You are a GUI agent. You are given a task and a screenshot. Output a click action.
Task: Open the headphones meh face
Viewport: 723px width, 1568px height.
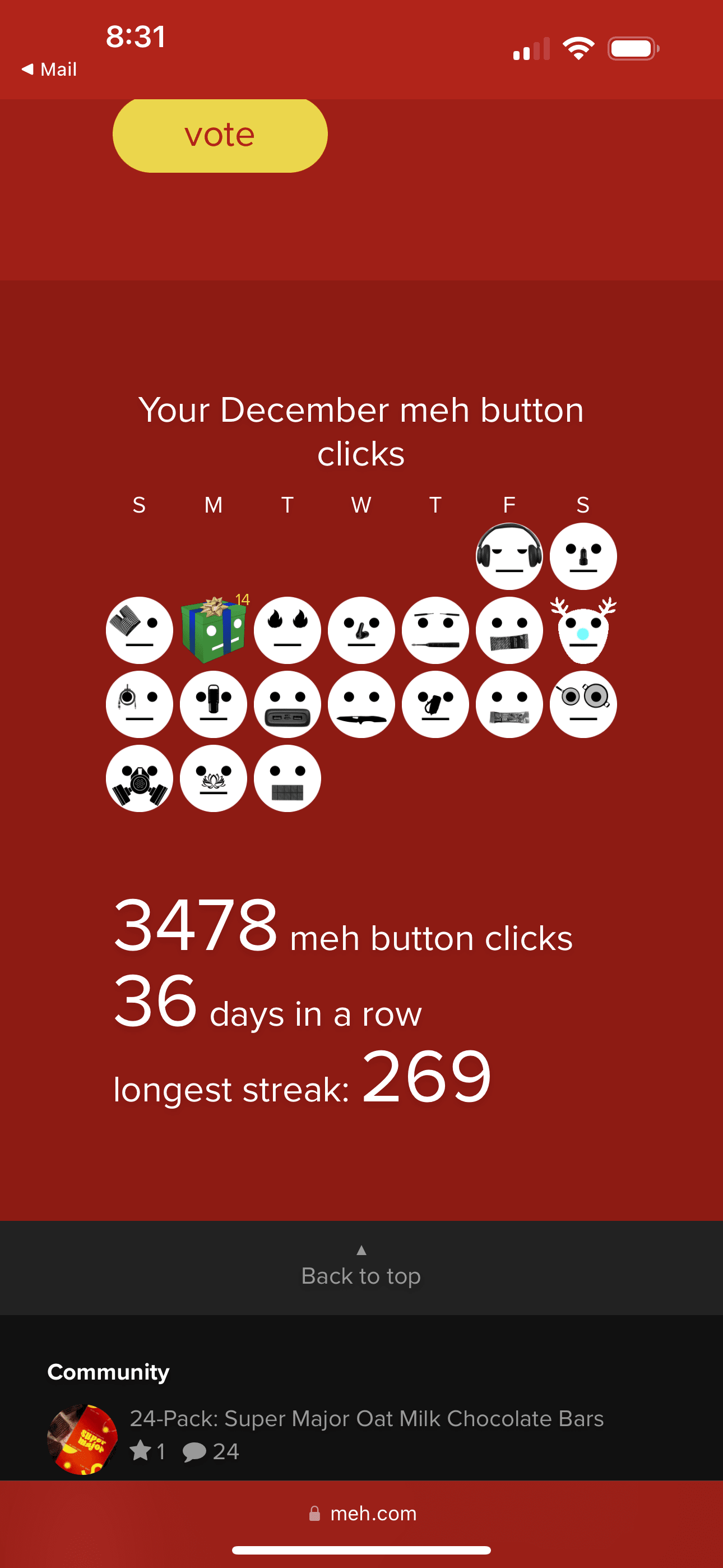[509, 556]
